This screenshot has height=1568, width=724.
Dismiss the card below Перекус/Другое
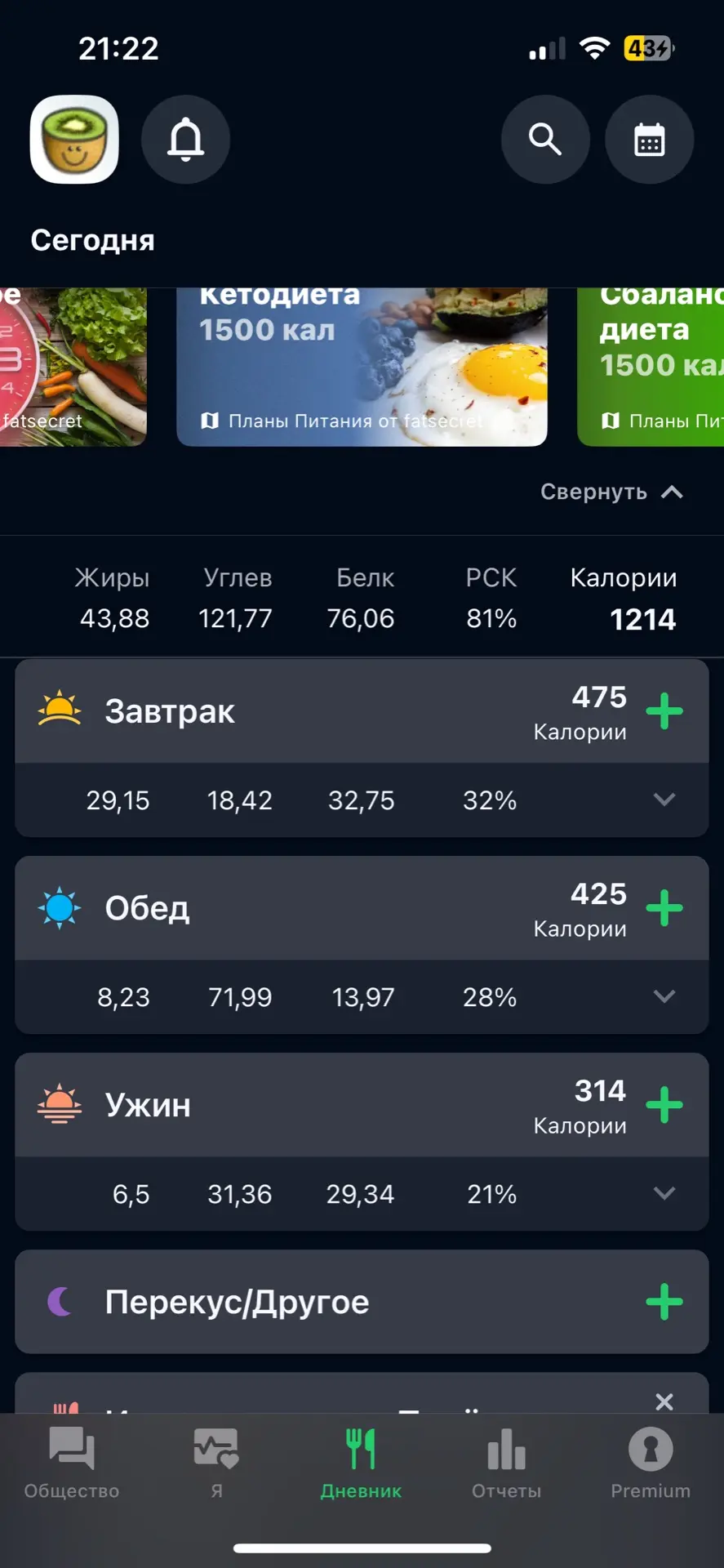click(664, 1401)
